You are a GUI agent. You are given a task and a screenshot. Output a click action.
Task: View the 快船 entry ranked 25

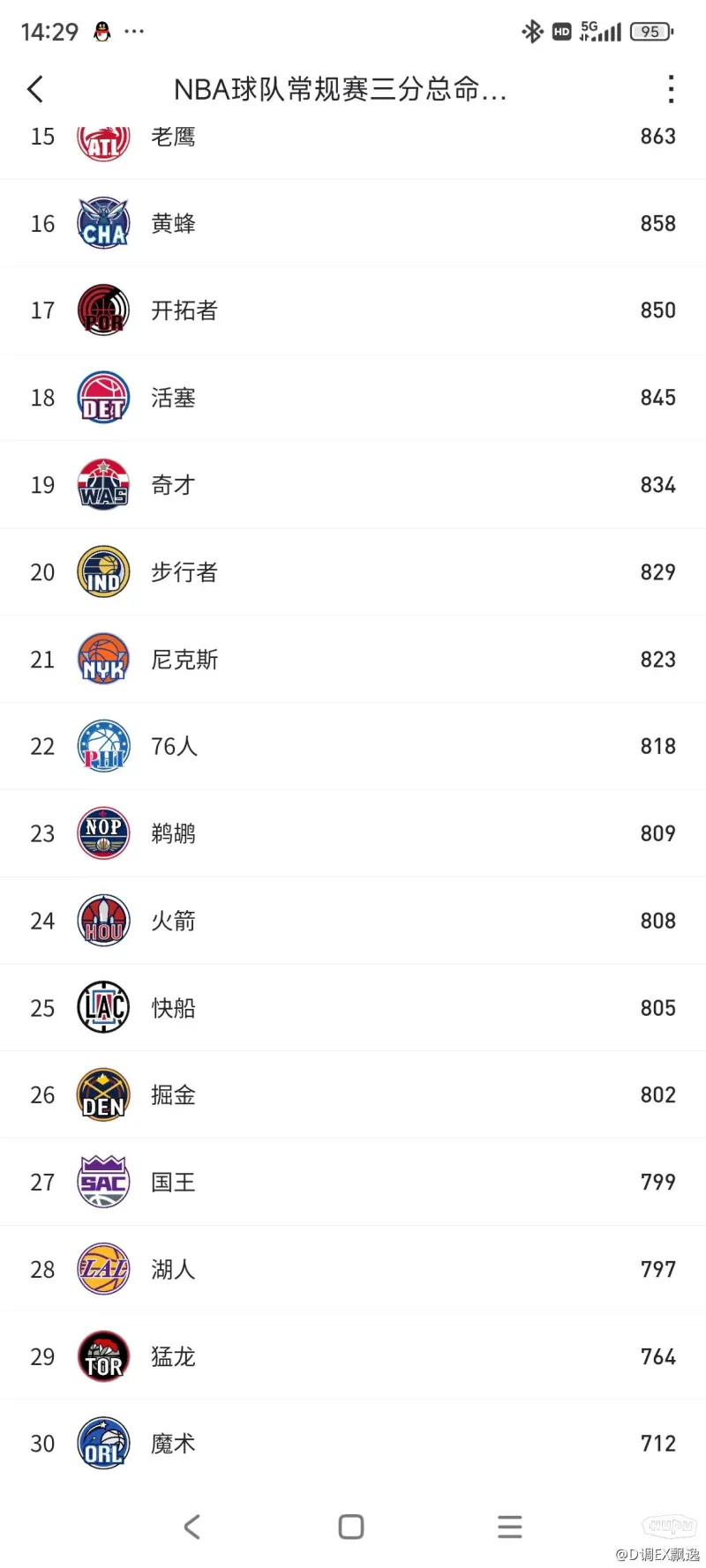click(353, 1008)
